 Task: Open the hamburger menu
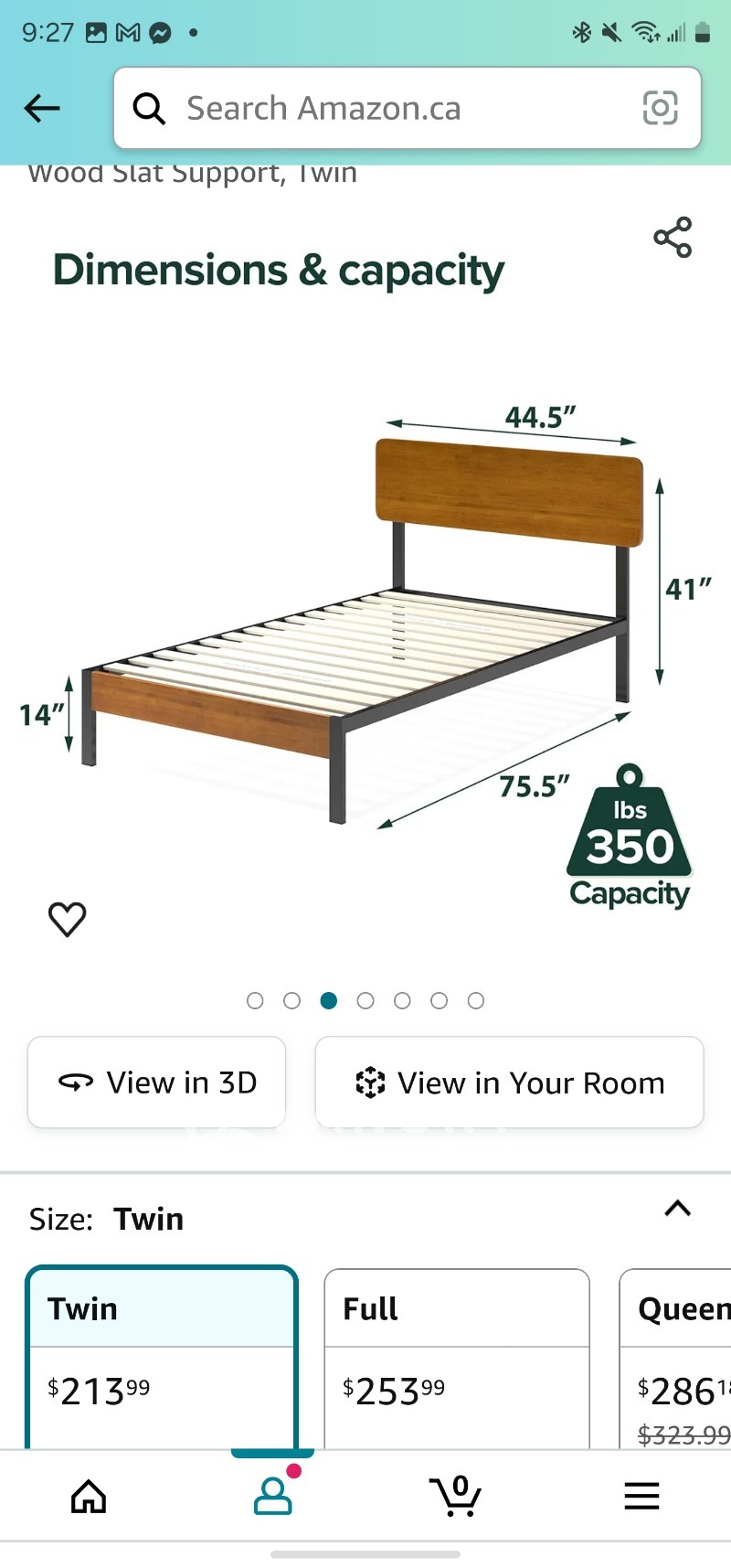[x=641, y=1496]
